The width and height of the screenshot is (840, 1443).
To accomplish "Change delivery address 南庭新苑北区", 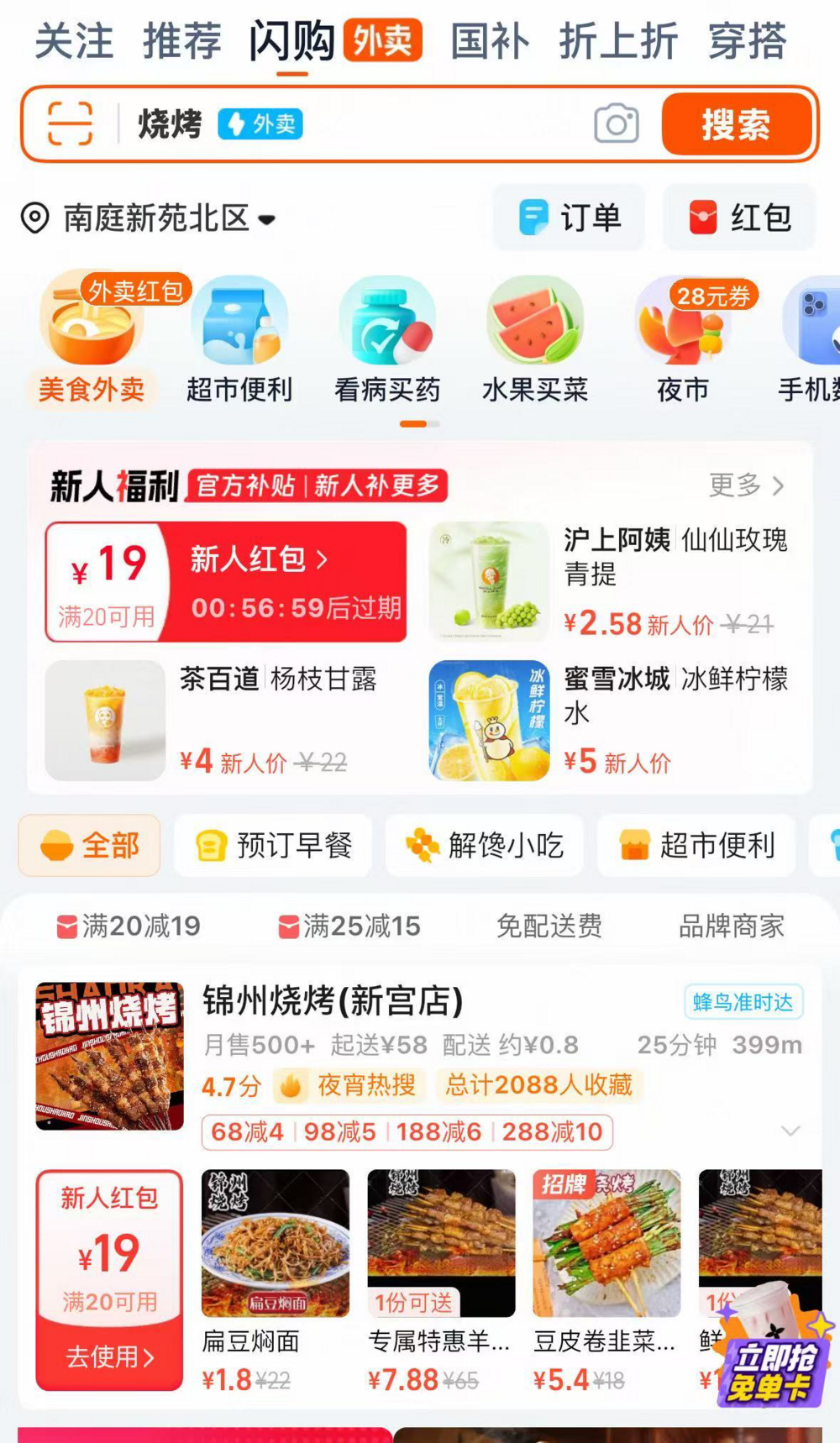I will point(155,218).
